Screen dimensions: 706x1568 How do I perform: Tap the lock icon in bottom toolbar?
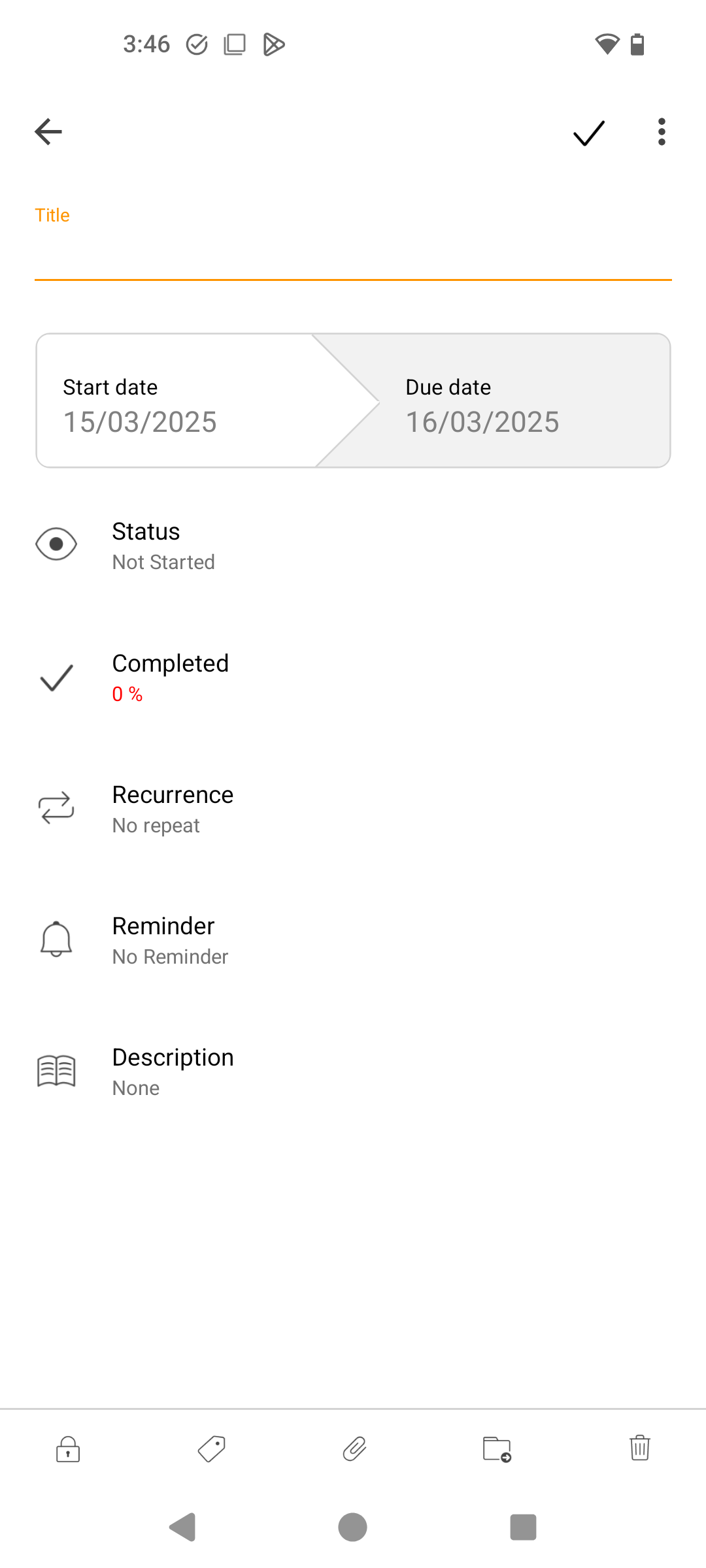[68, 1449]
